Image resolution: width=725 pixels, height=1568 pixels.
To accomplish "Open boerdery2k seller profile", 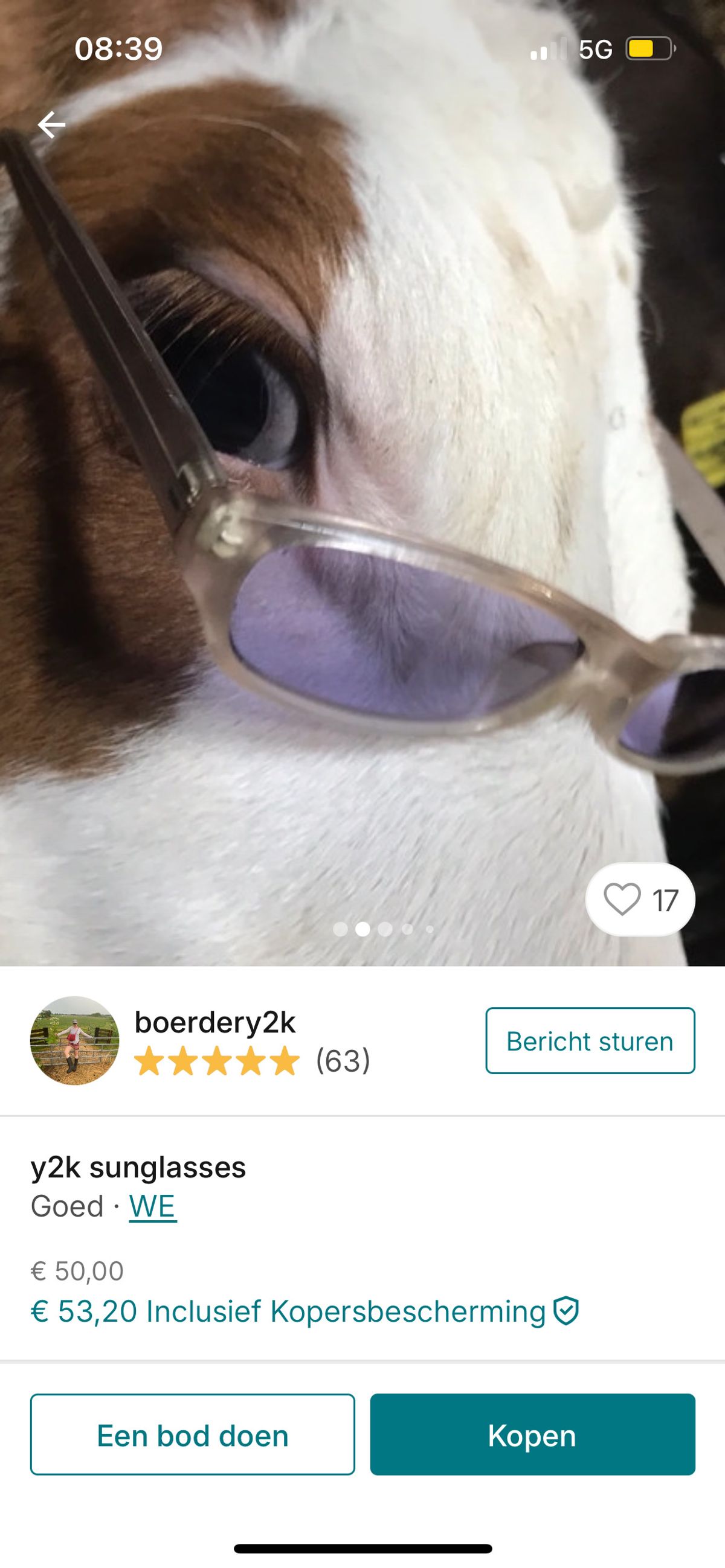I will click(x=214, y=1023).
